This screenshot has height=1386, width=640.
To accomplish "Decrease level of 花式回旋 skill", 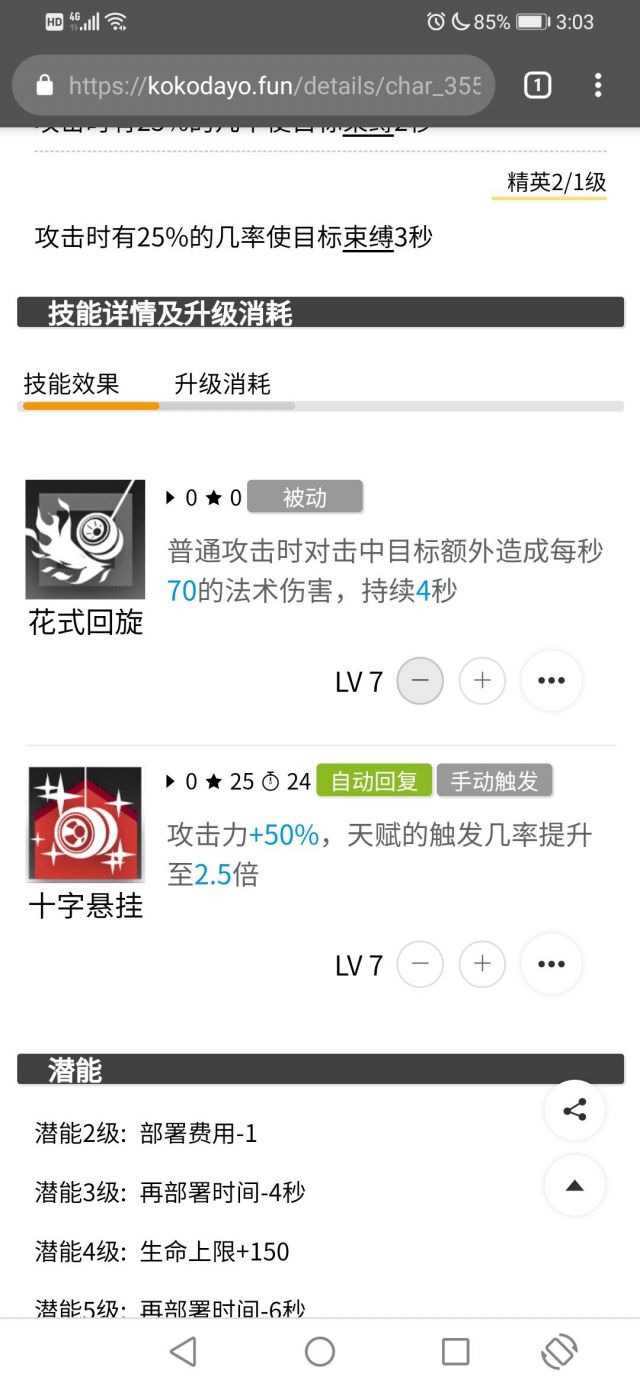I will 420,681.
